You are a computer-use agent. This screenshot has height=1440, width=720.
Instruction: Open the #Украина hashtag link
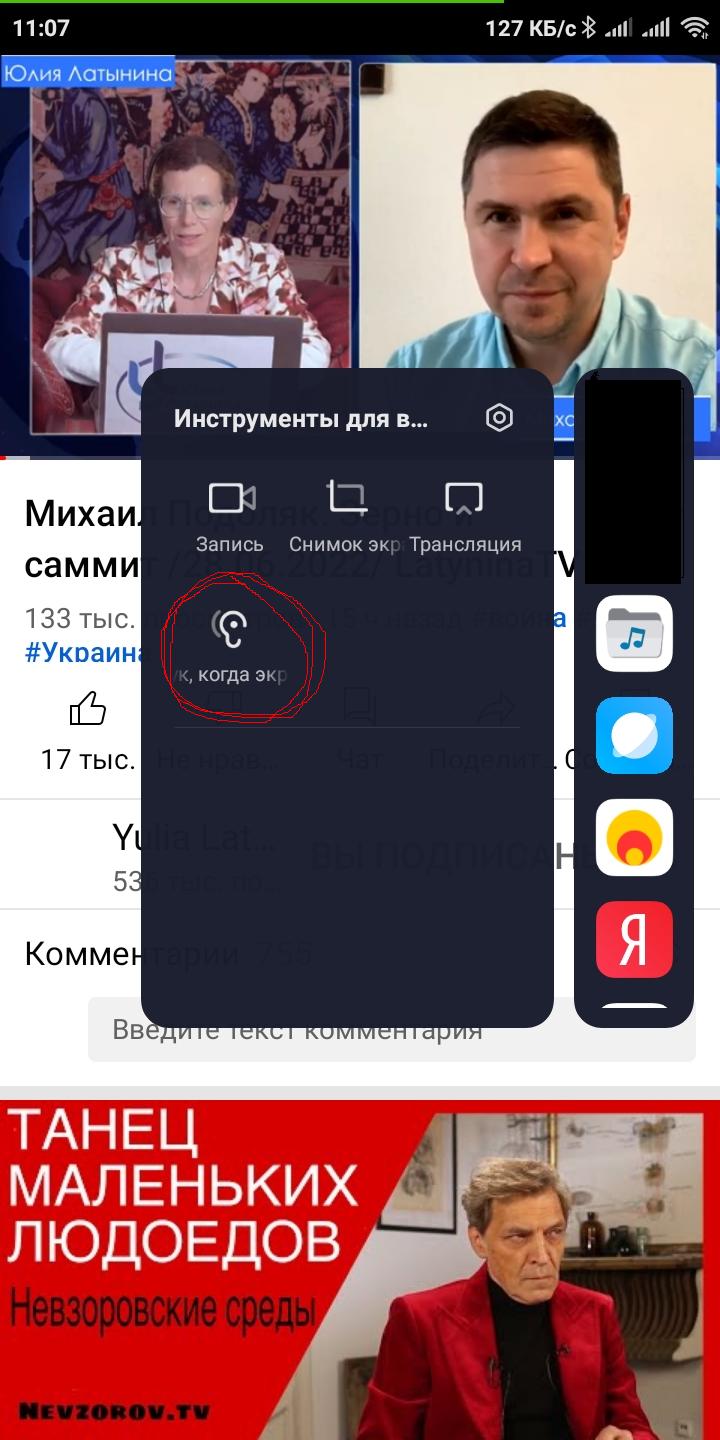click(82, 650)
